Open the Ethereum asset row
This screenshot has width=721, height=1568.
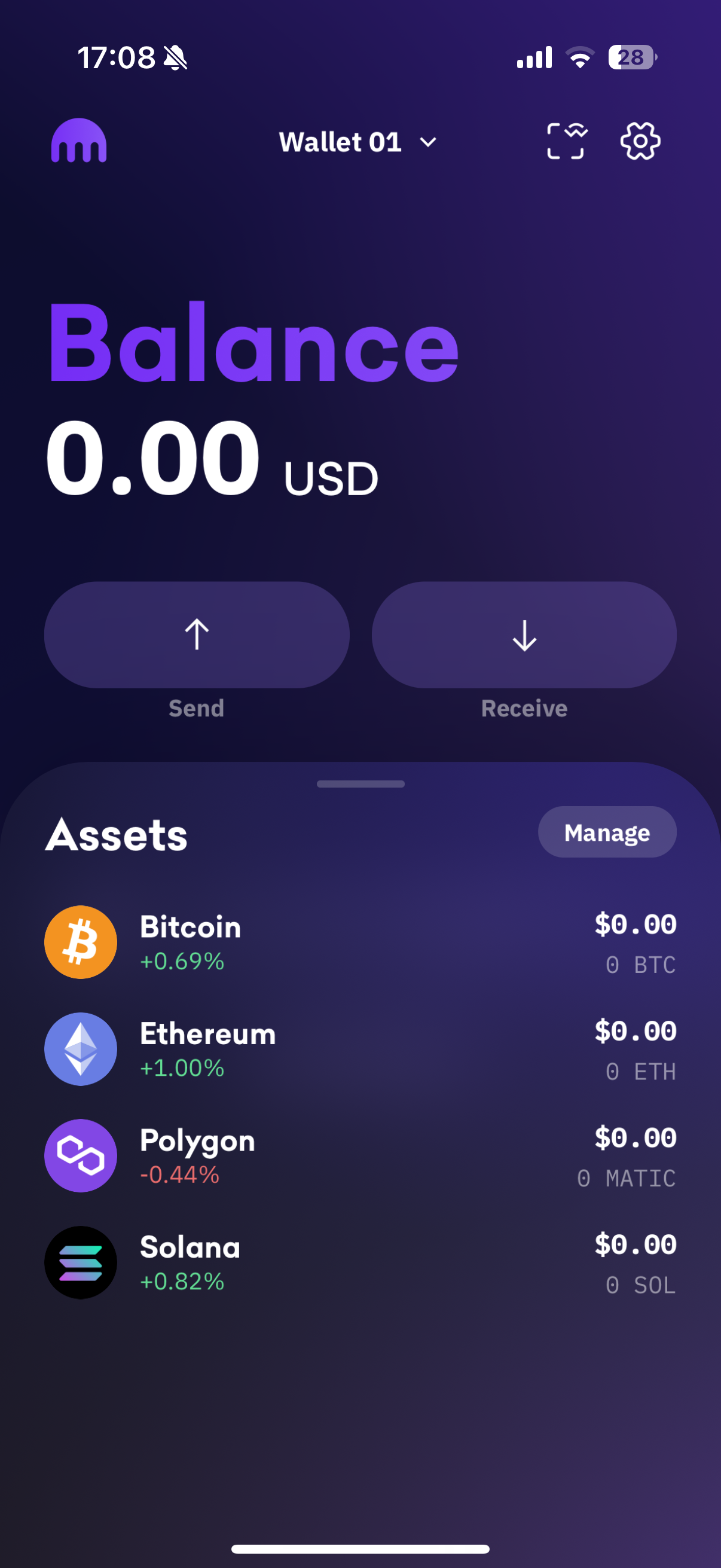[x=360, y=1049]
